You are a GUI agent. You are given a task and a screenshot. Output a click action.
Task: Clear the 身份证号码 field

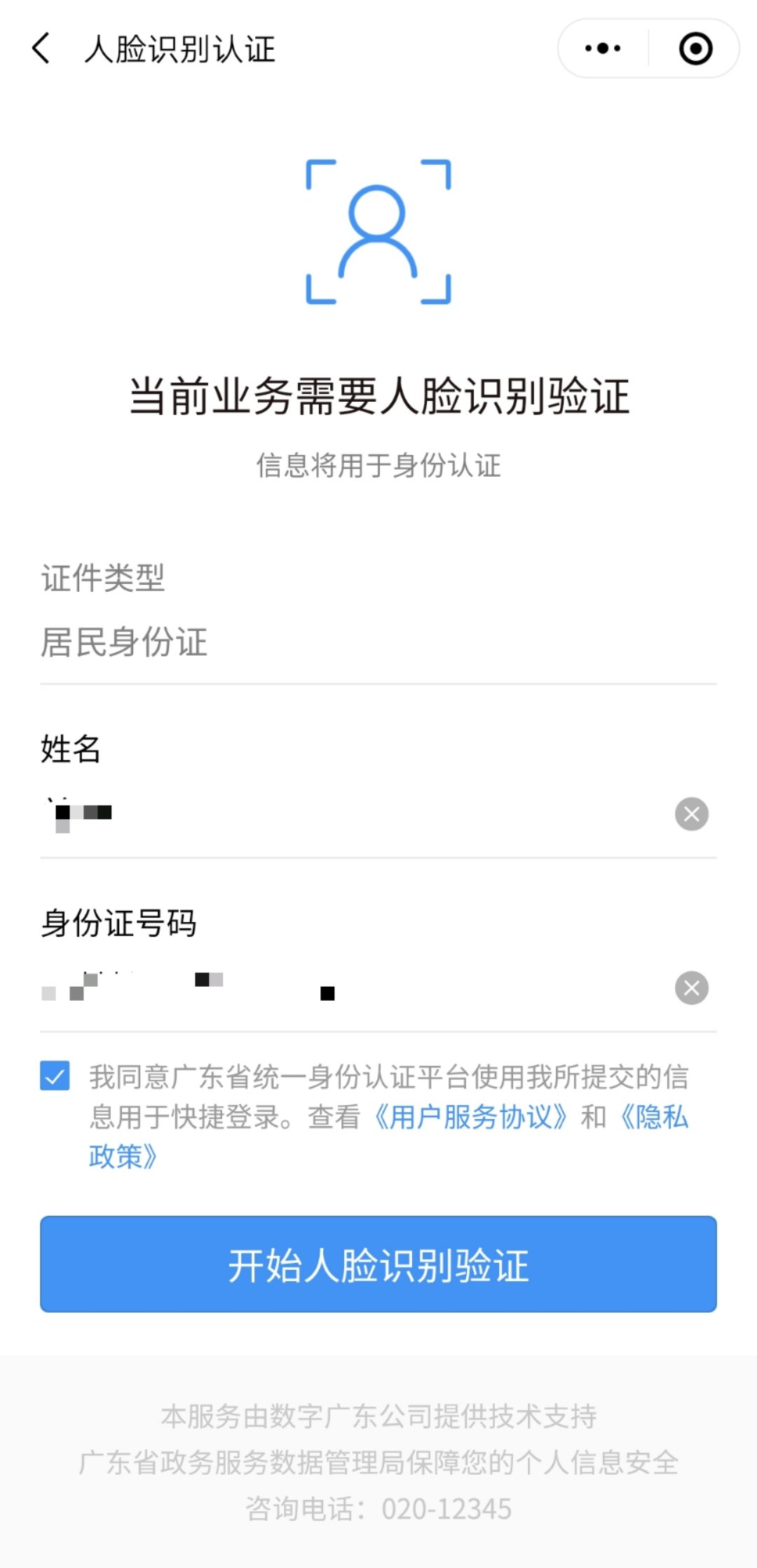[x=691, y=987]
